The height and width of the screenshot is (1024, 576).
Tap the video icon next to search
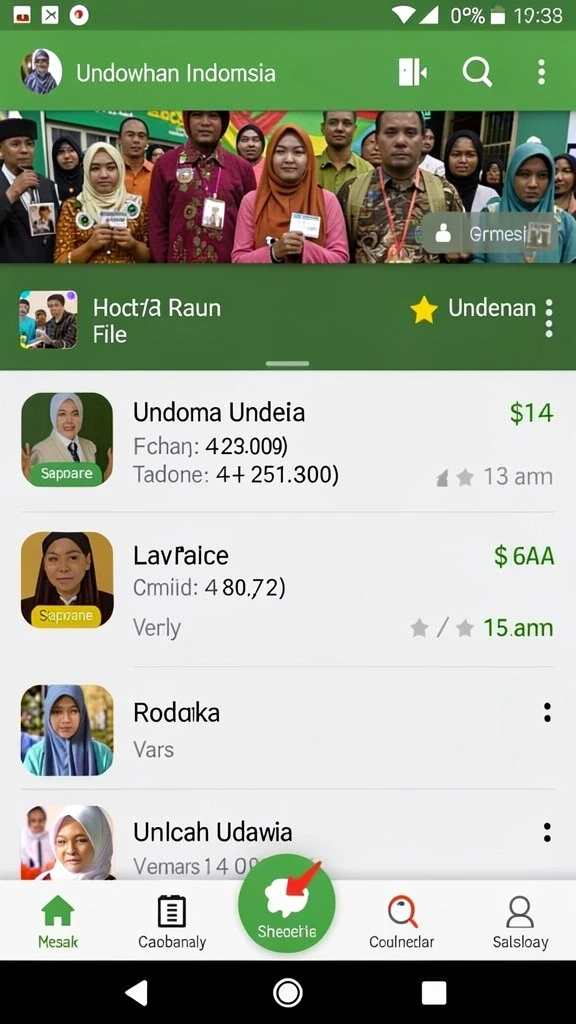[412, 72]
